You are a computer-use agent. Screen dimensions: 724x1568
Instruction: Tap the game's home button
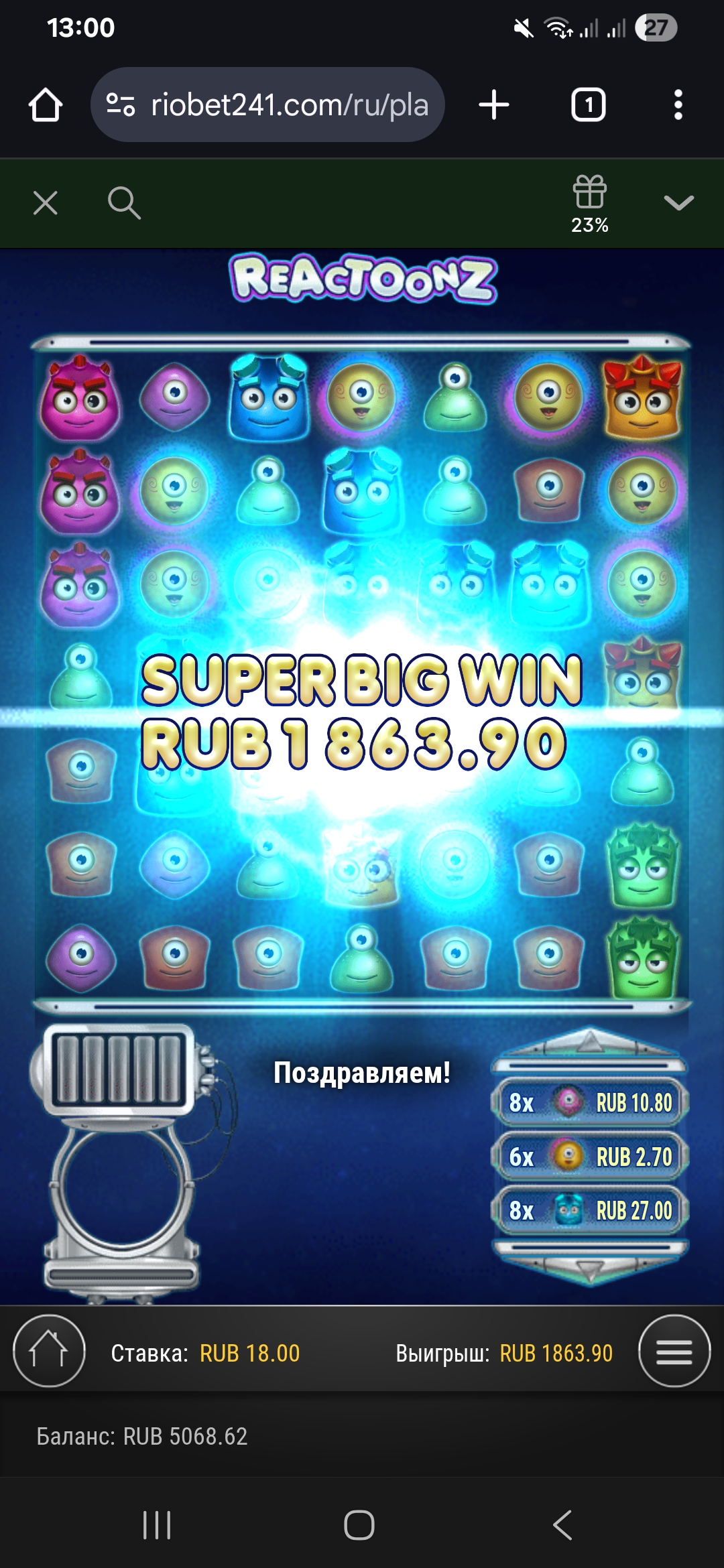[49, 1351]
